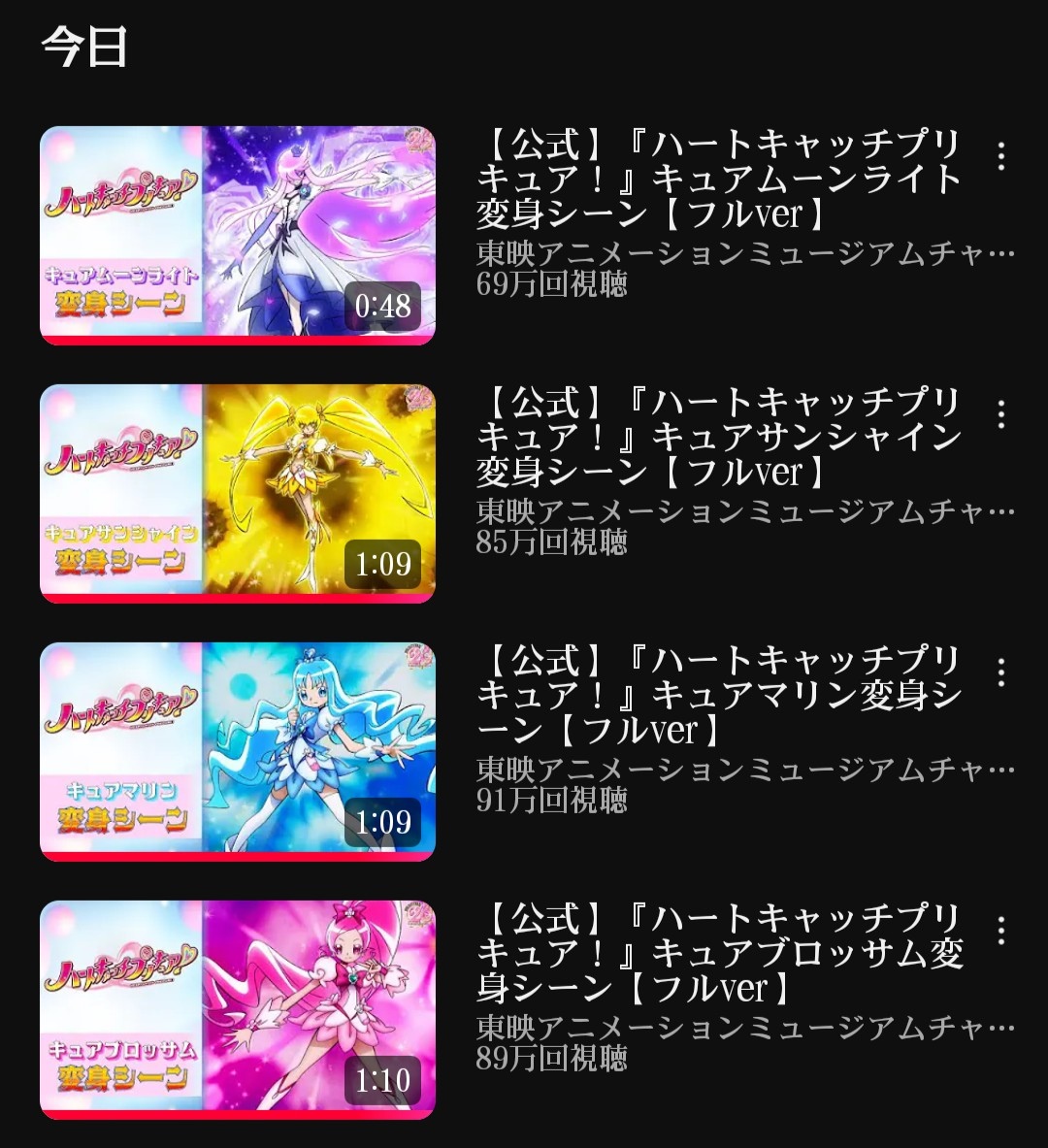Select the キュアブロッサム変身シーン video thumbnail
Viewport: 1048px width, 1148px height.
coord(238,1009)
